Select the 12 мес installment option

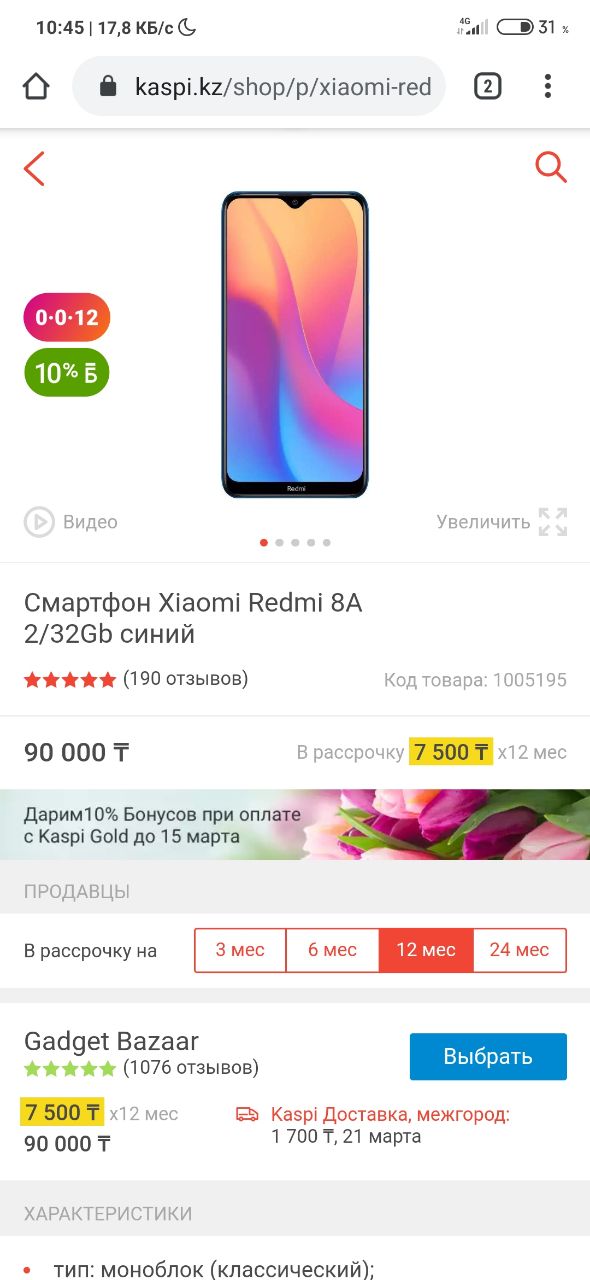(426, 950)
